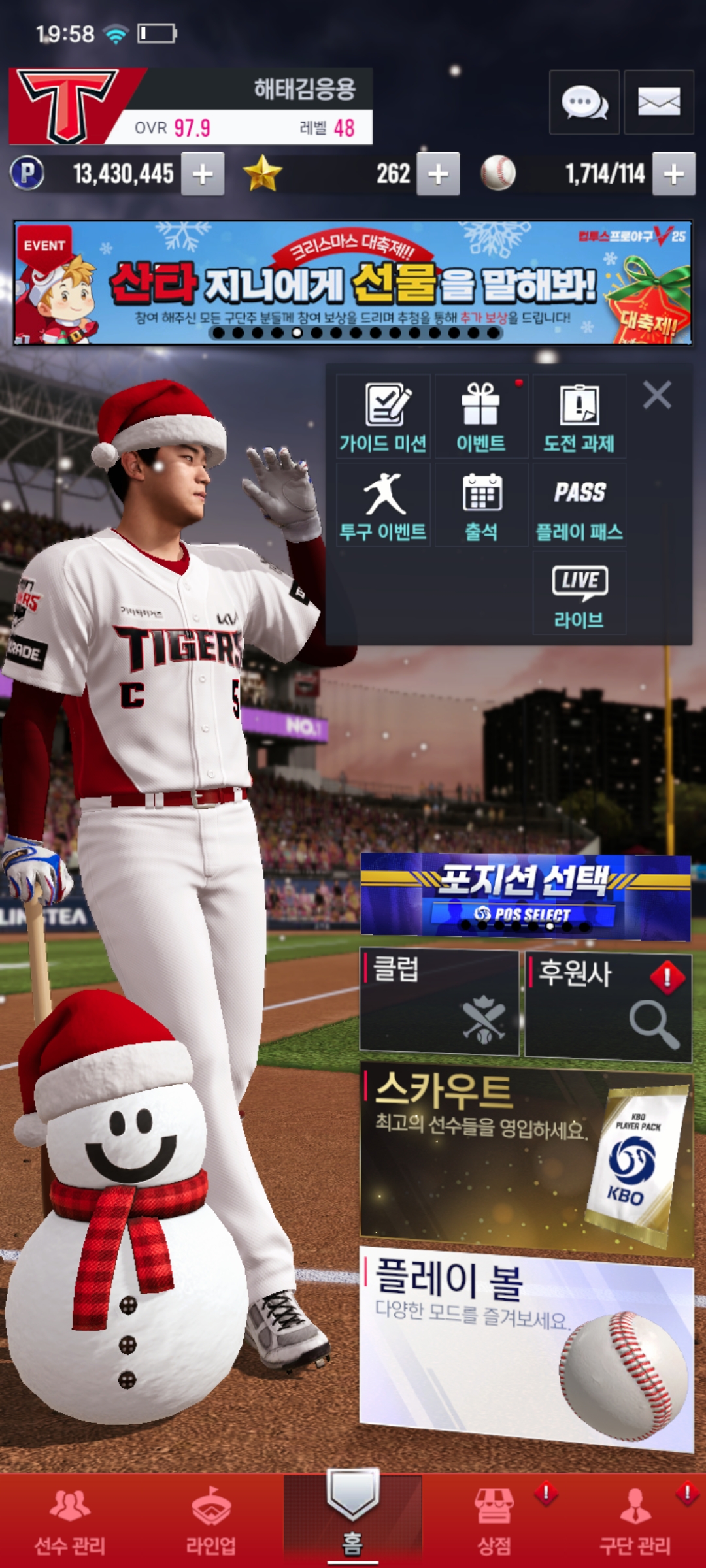Close the quick menu panel
This screenshot has width=706, height=1568.
(657, 395)
